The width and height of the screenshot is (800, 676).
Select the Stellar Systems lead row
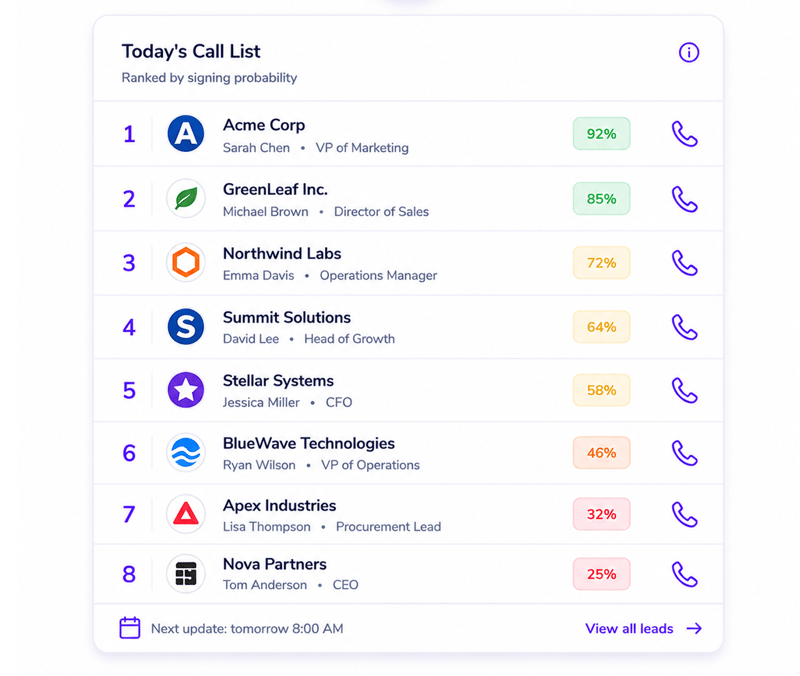408,390
